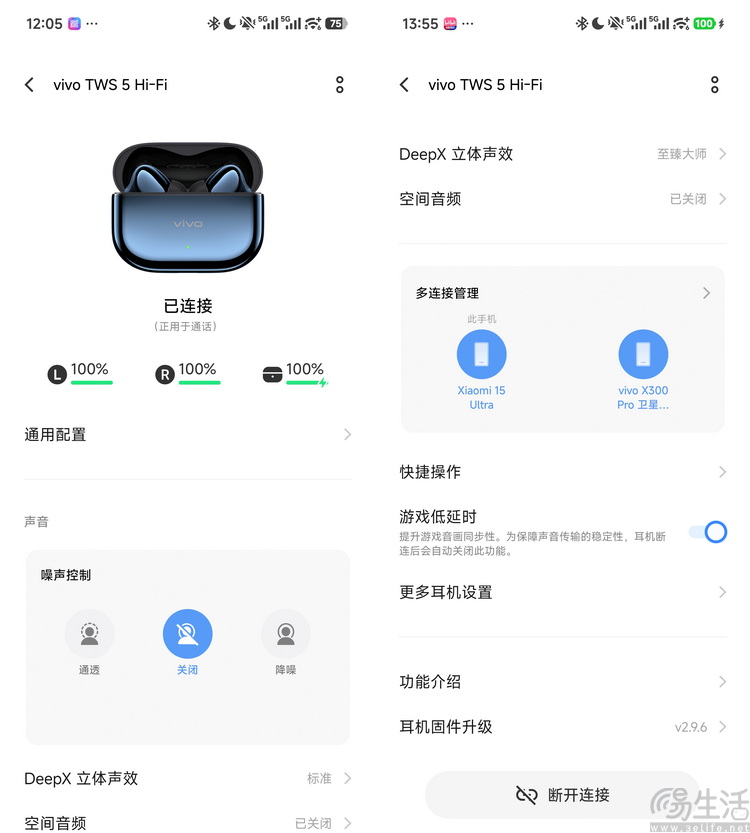
Task: Expand 更多耳机设置 headphone settings
Action: click(x=563, y=592)
